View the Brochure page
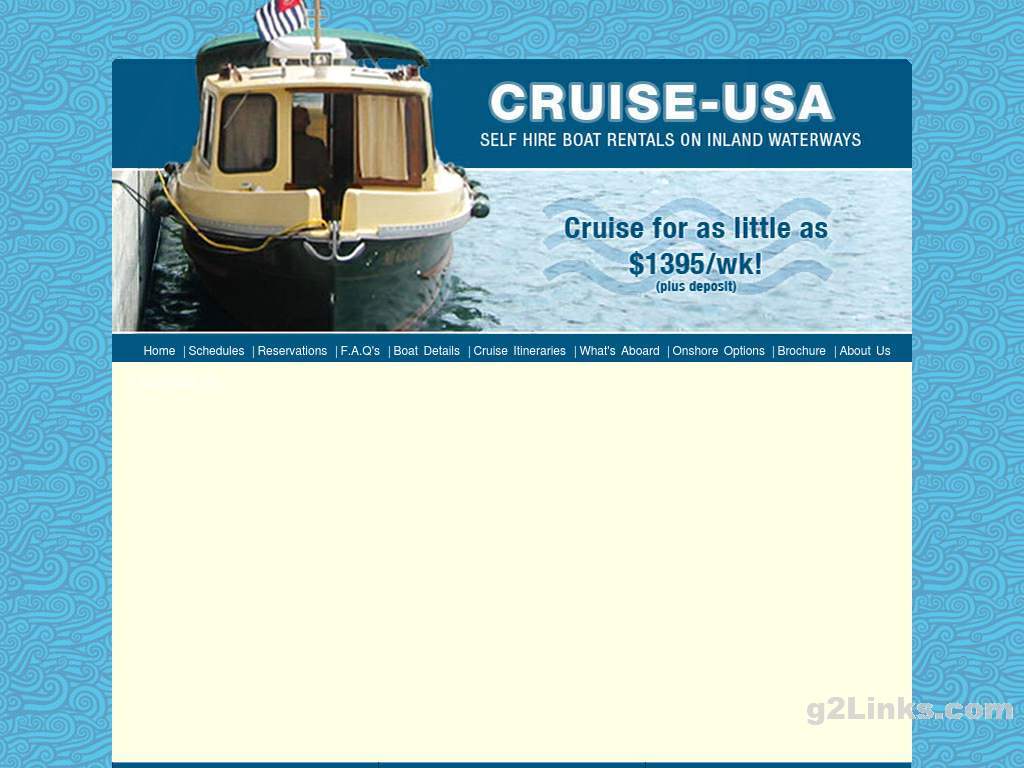 click(x=801, y=351)
